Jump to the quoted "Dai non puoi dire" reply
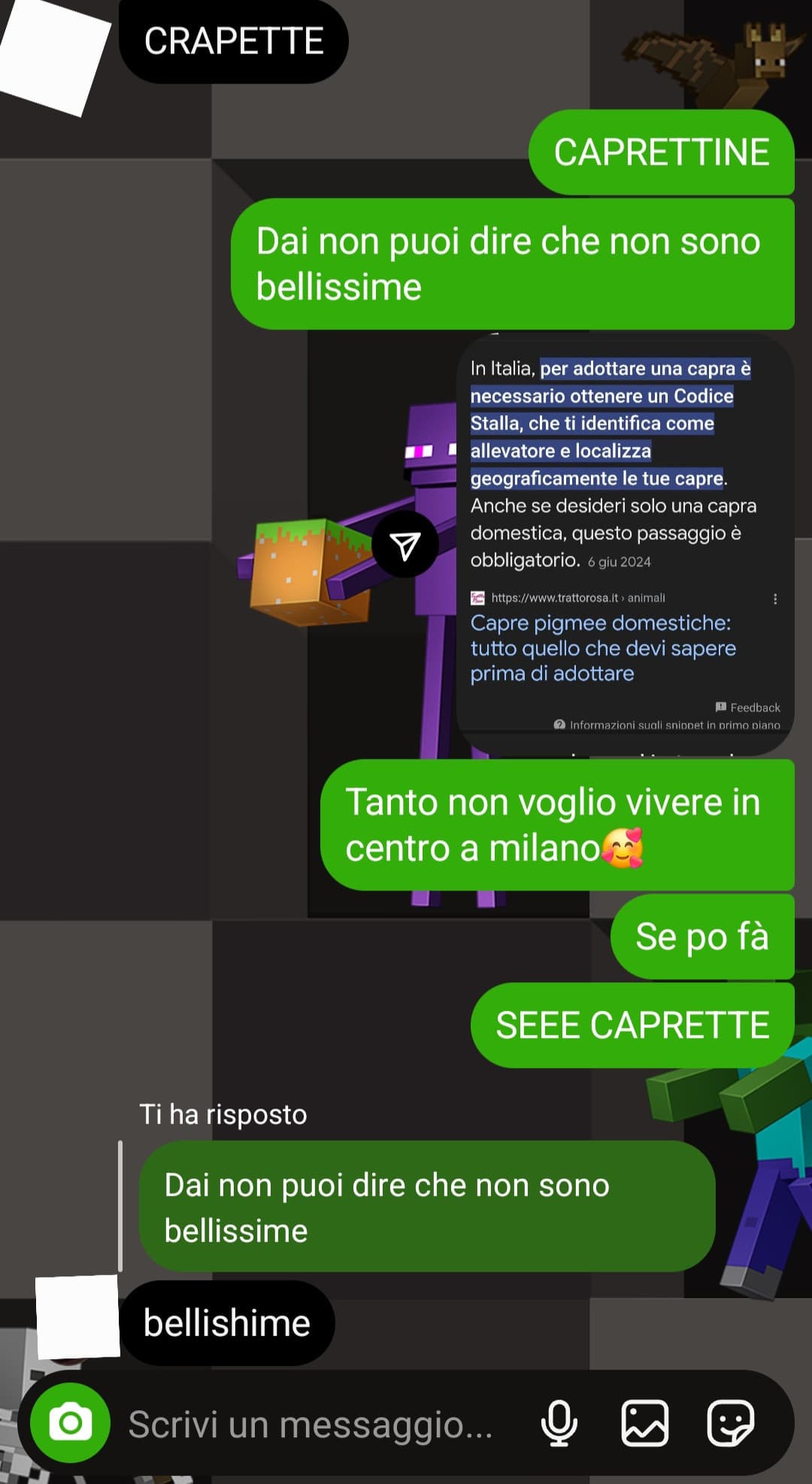Screen dimensions: 812x1484 (427, 1206)
